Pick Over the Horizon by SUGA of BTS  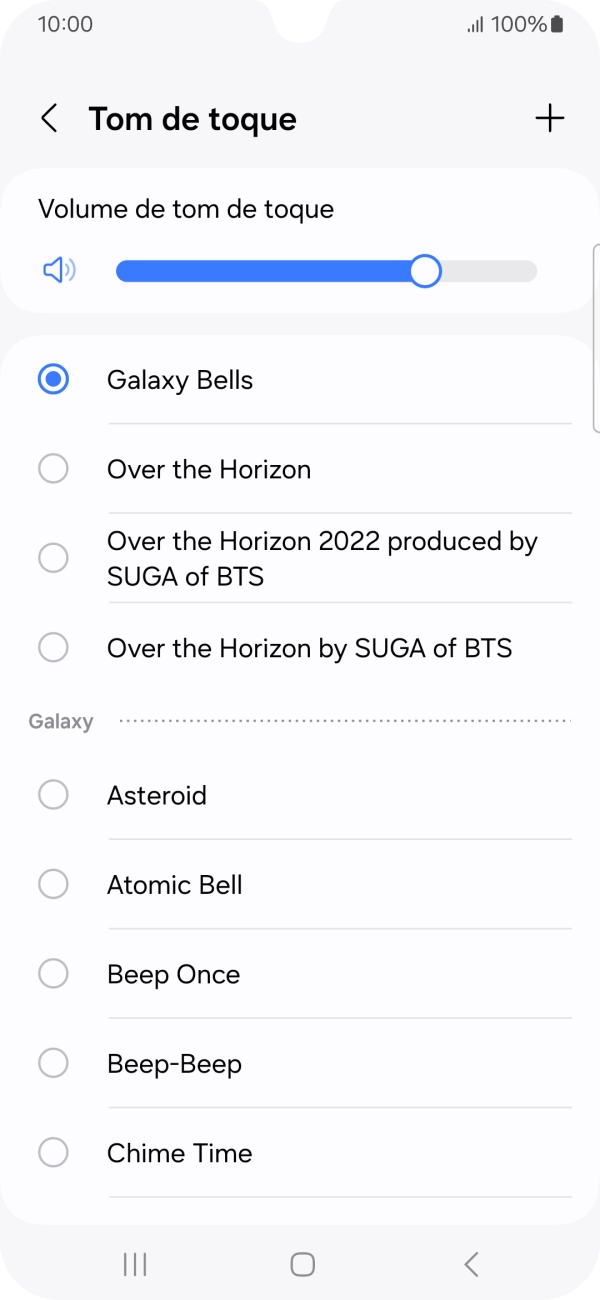[x=309, y=648]
